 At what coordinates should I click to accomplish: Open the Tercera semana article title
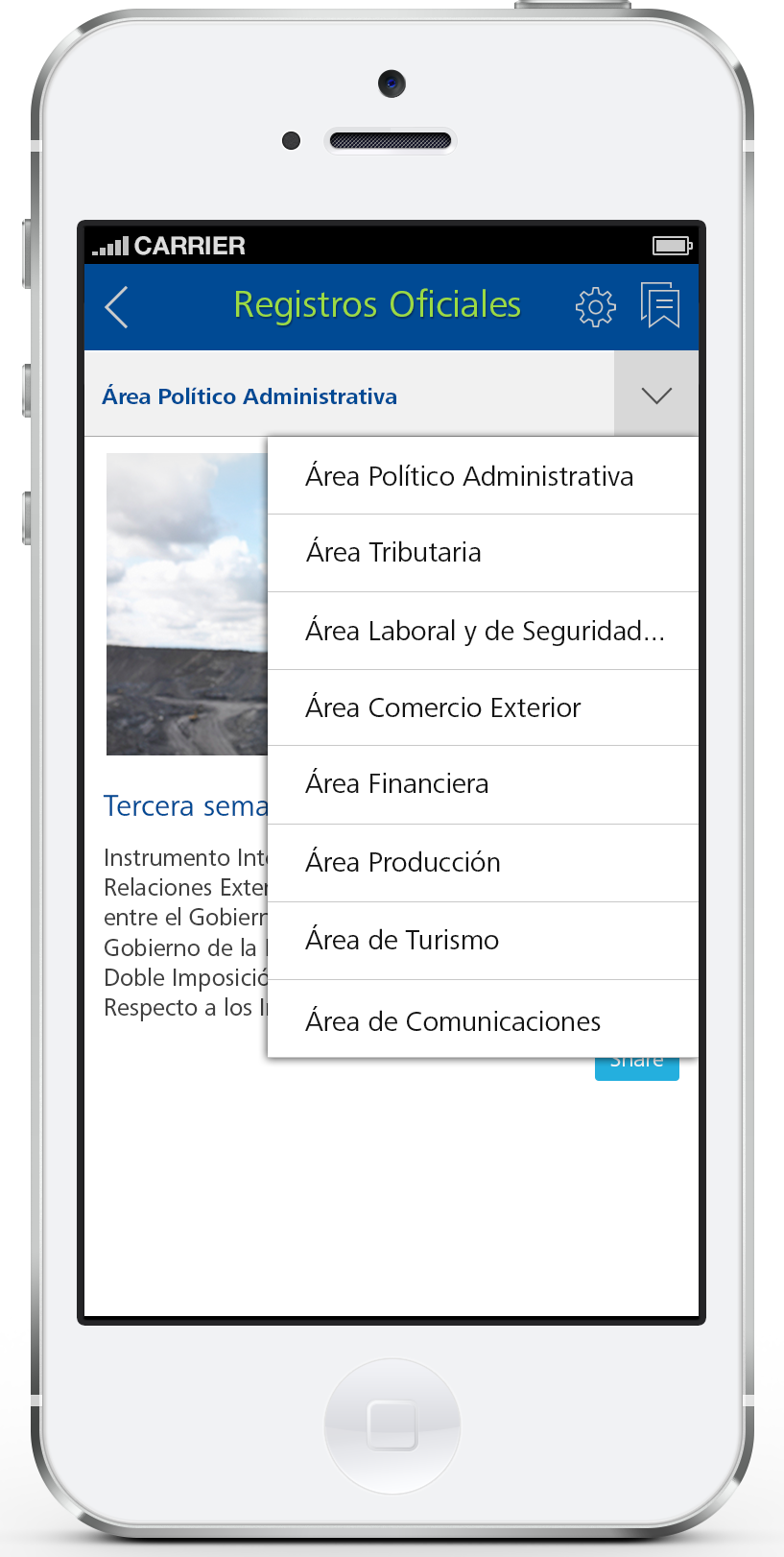tap(185, 805)
